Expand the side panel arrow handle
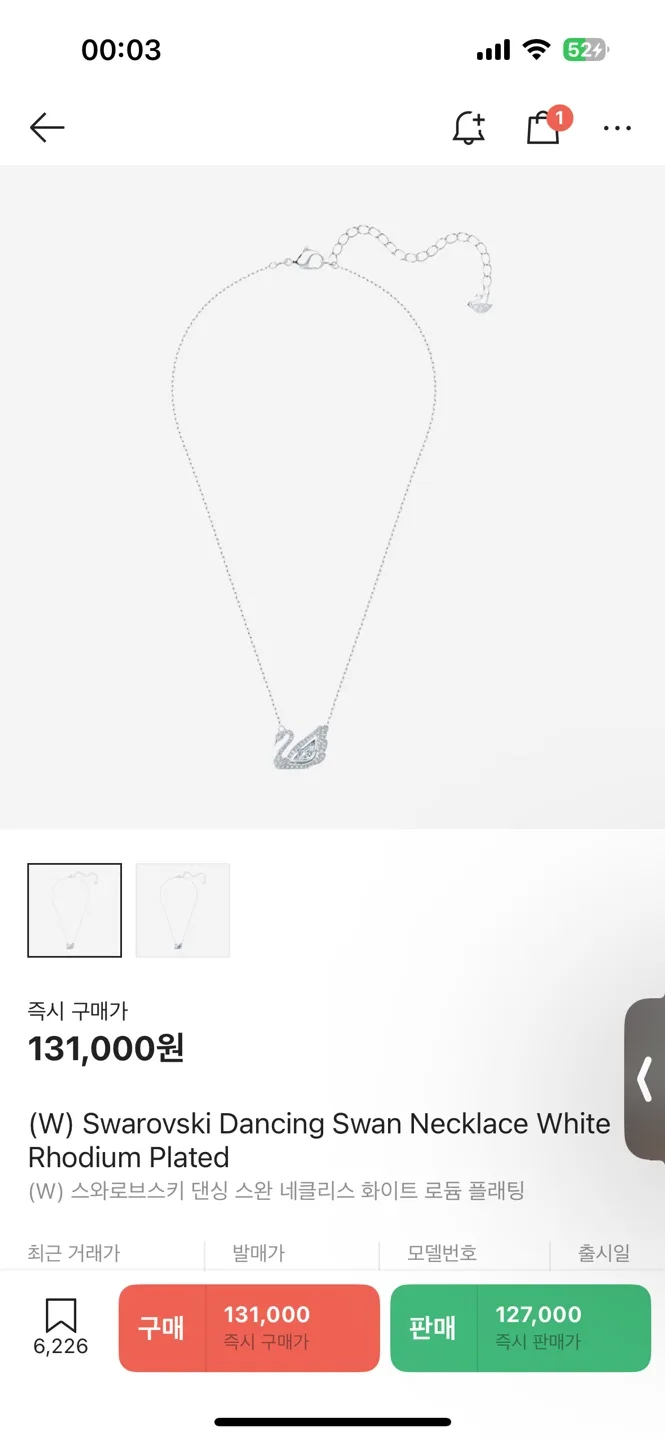The image size is (665, 1440). click(645, 1080)
